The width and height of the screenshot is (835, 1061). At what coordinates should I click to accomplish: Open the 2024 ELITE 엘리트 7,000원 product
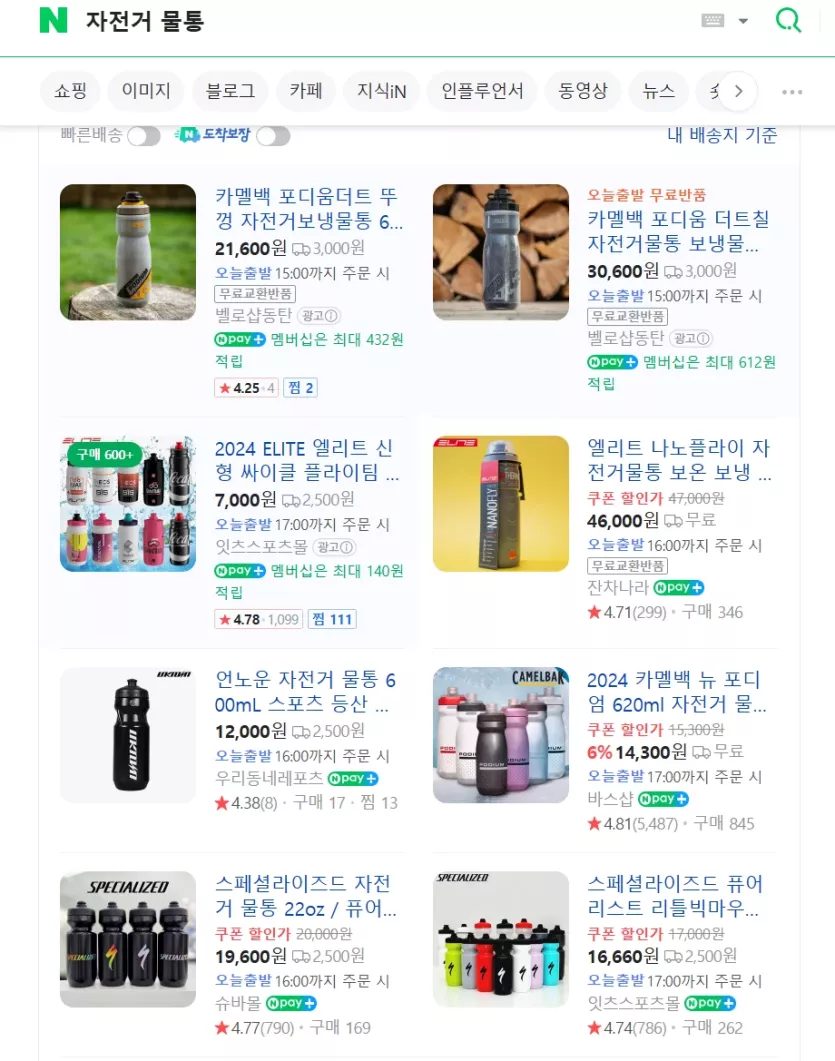[x=307, y=460]
